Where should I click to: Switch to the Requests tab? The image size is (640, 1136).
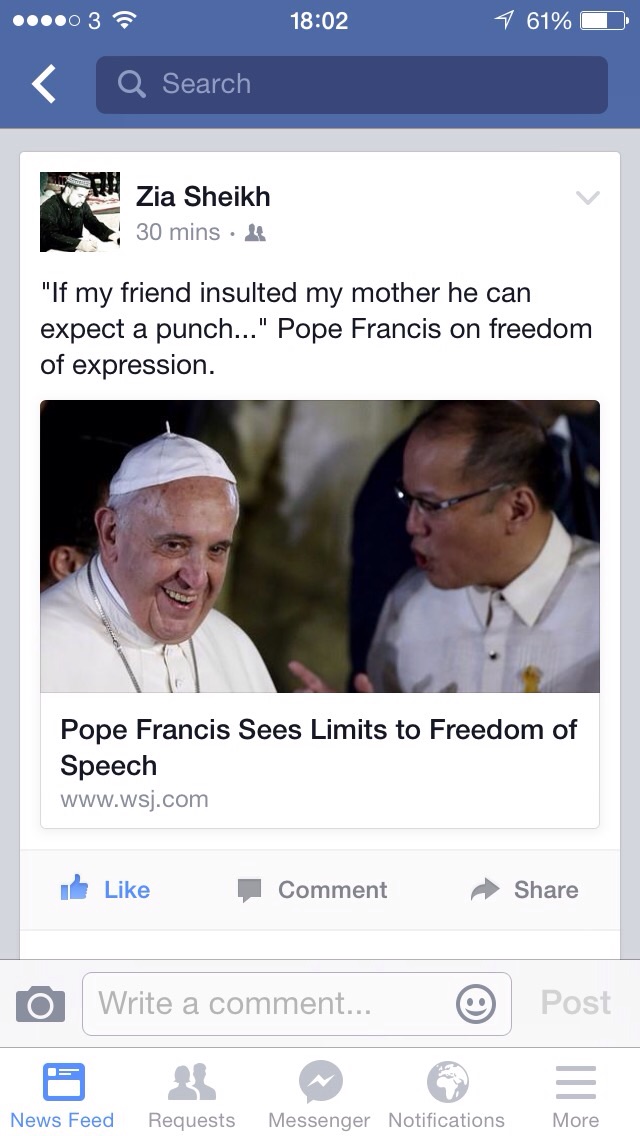point(191,1095)
